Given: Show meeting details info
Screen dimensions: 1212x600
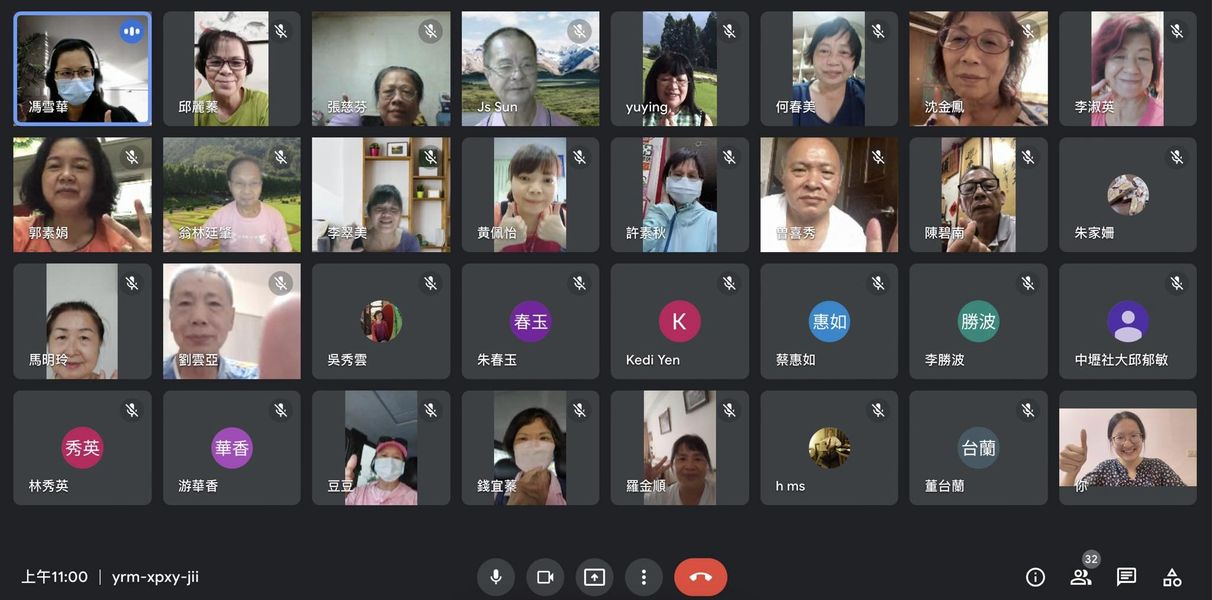Looking at the screenshot, I should (1035, 577).
